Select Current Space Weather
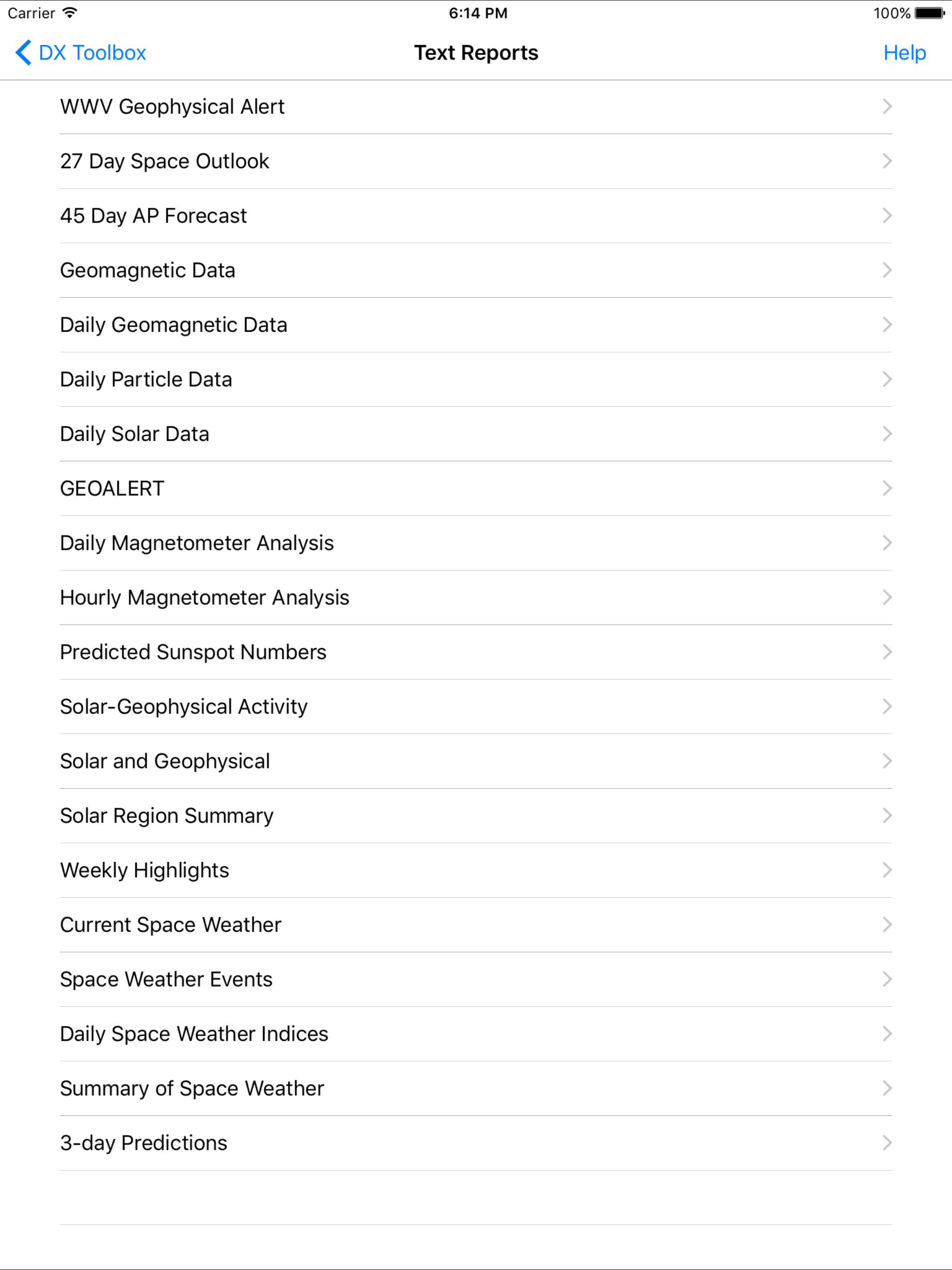Screen dimensions: 952x1270 coord(170,924)
